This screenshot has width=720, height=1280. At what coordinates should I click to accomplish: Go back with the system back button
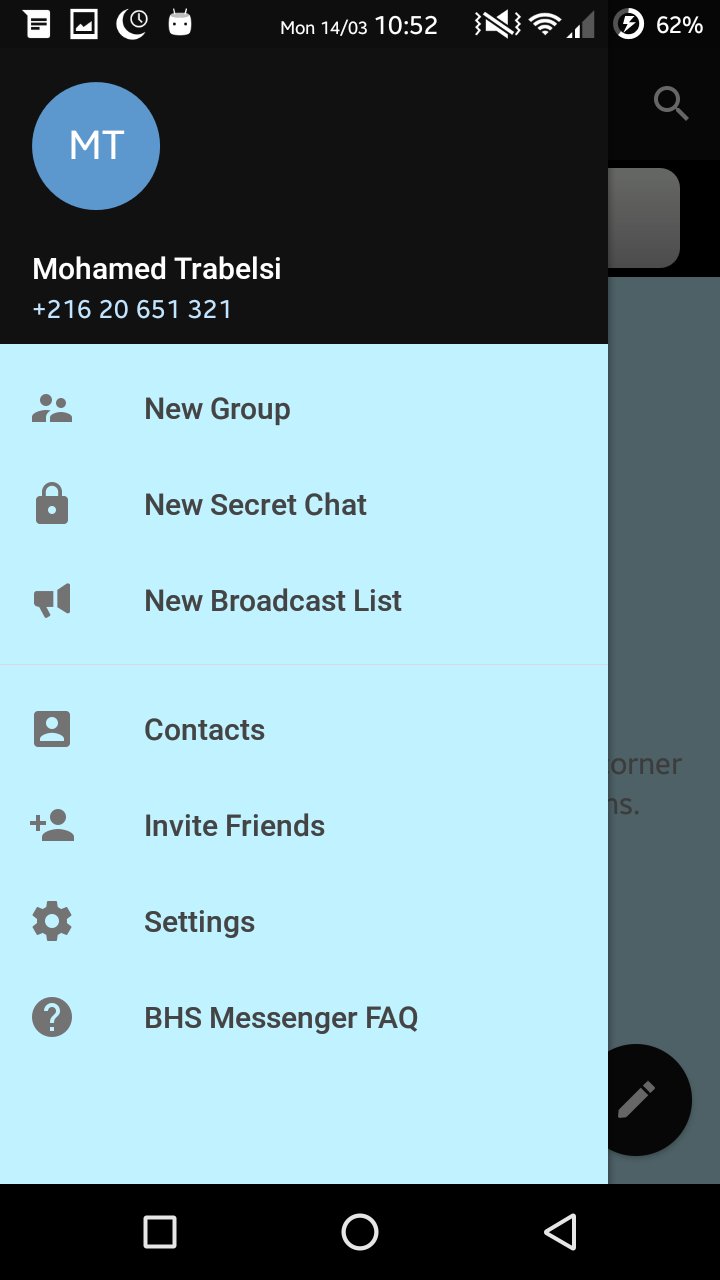pos(561,1232)
